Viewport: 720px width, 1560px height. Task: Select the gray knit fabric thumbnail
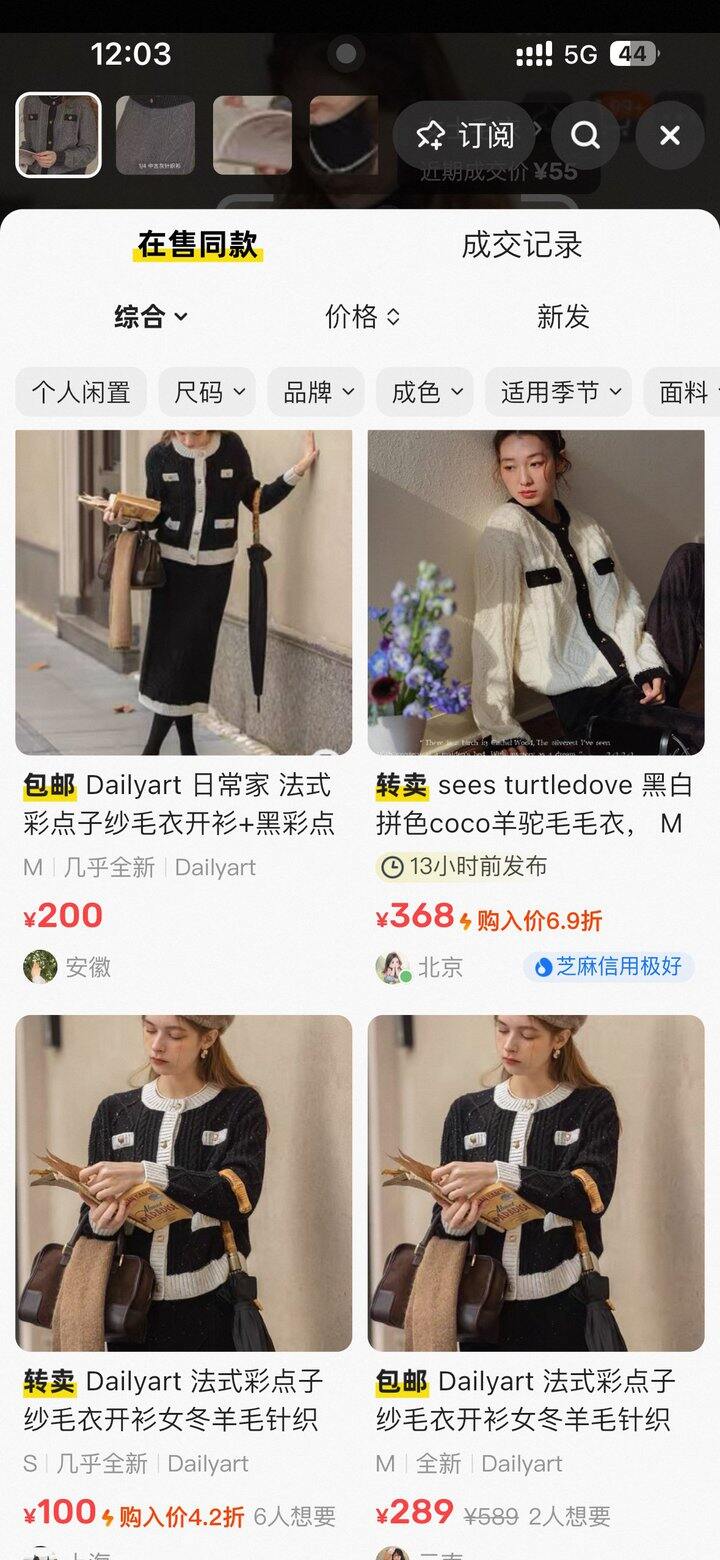(x=155, y=135)
